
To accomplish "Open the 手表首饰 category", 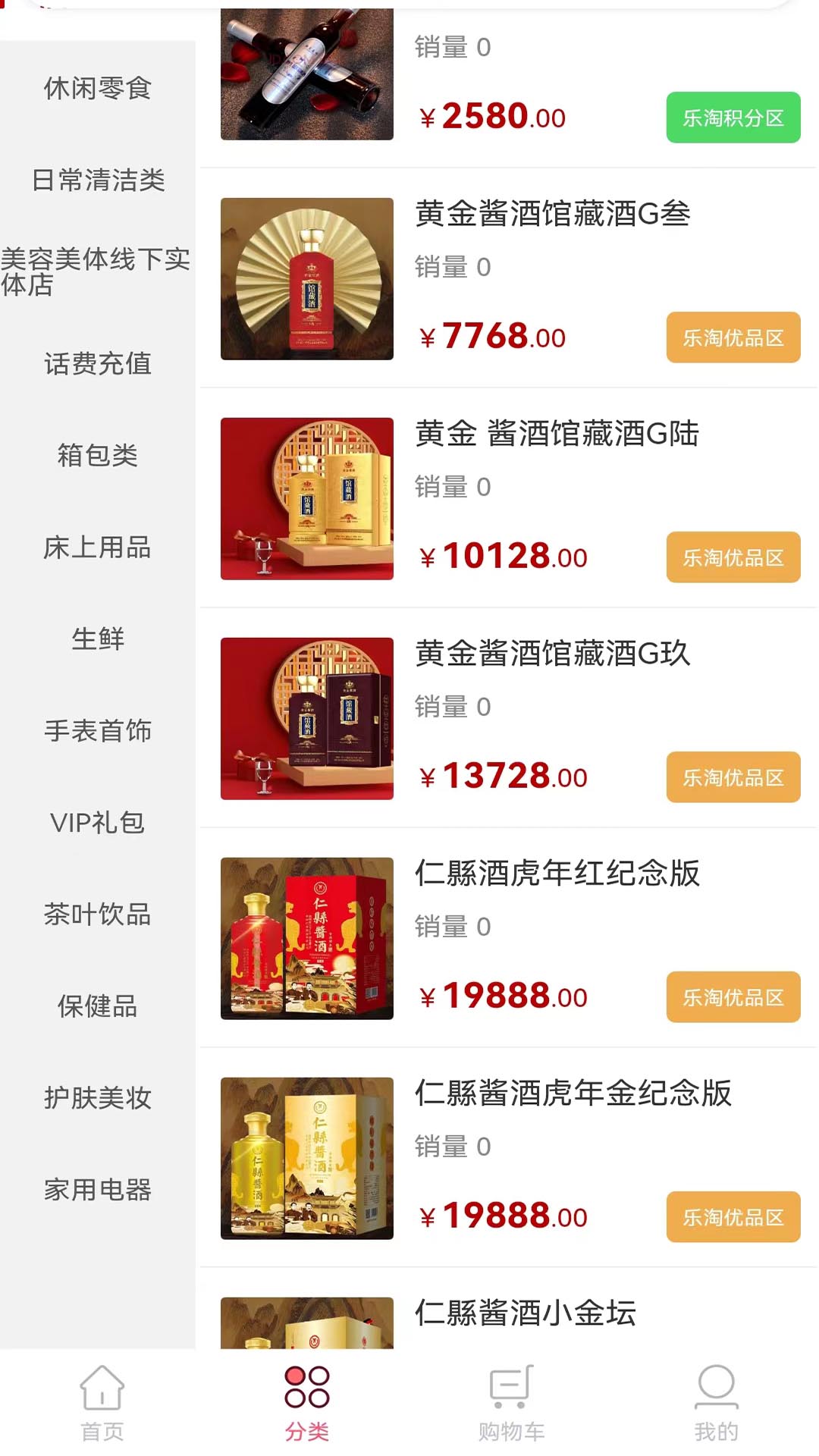I will click(97, 730).
